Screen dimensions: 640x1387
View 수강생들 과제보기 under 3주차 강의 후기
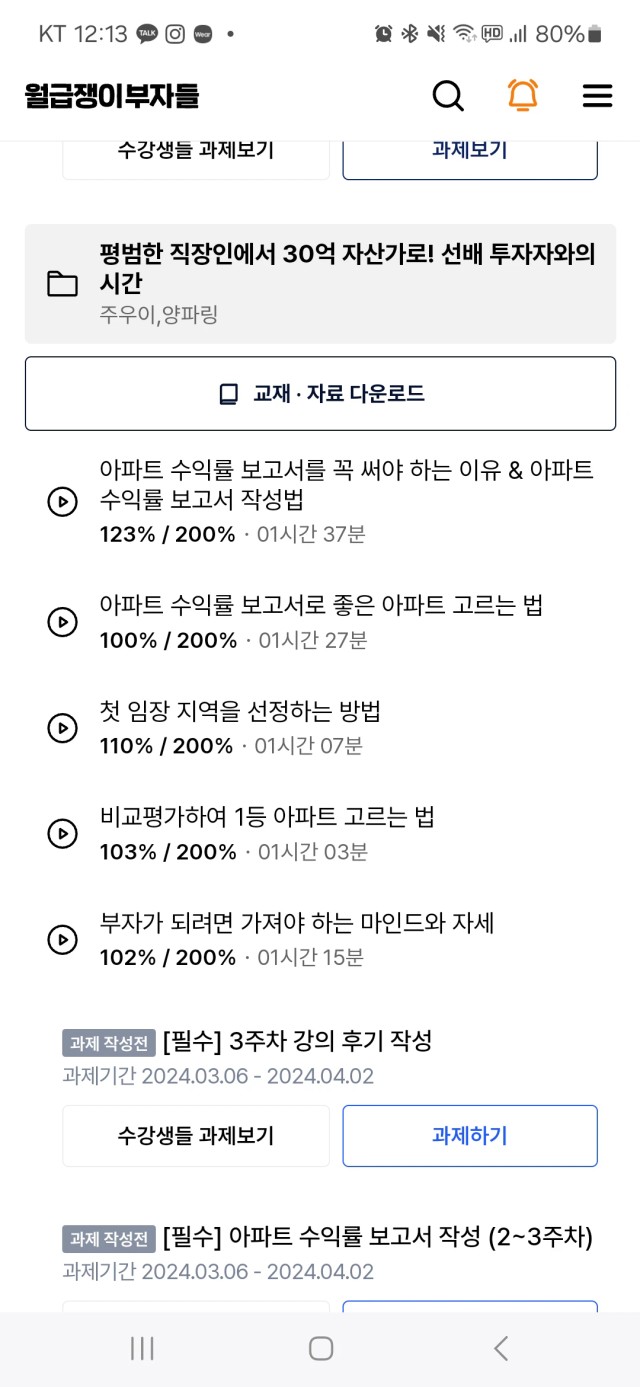click(196, 1136)
